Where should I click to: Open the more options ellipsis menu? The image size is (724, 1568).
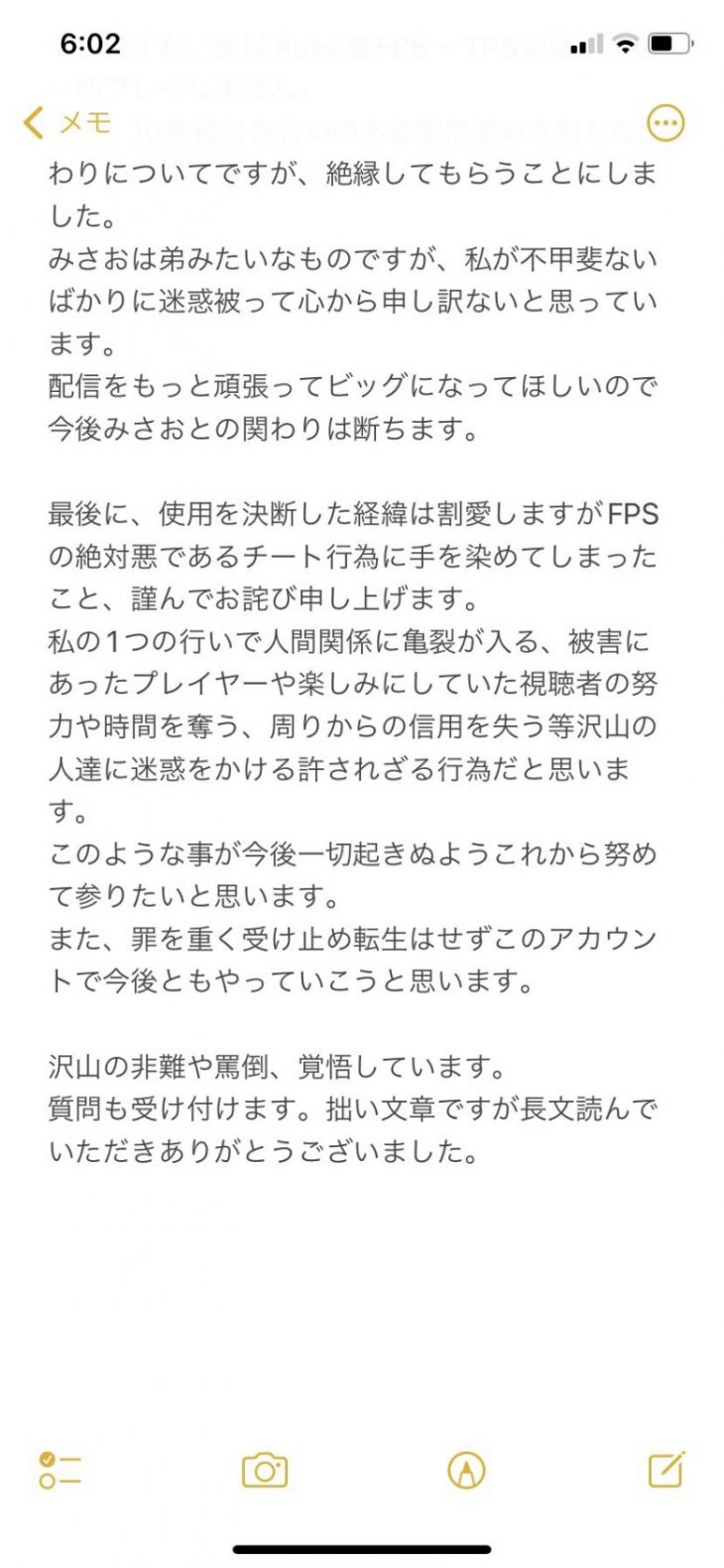[665, 124]
